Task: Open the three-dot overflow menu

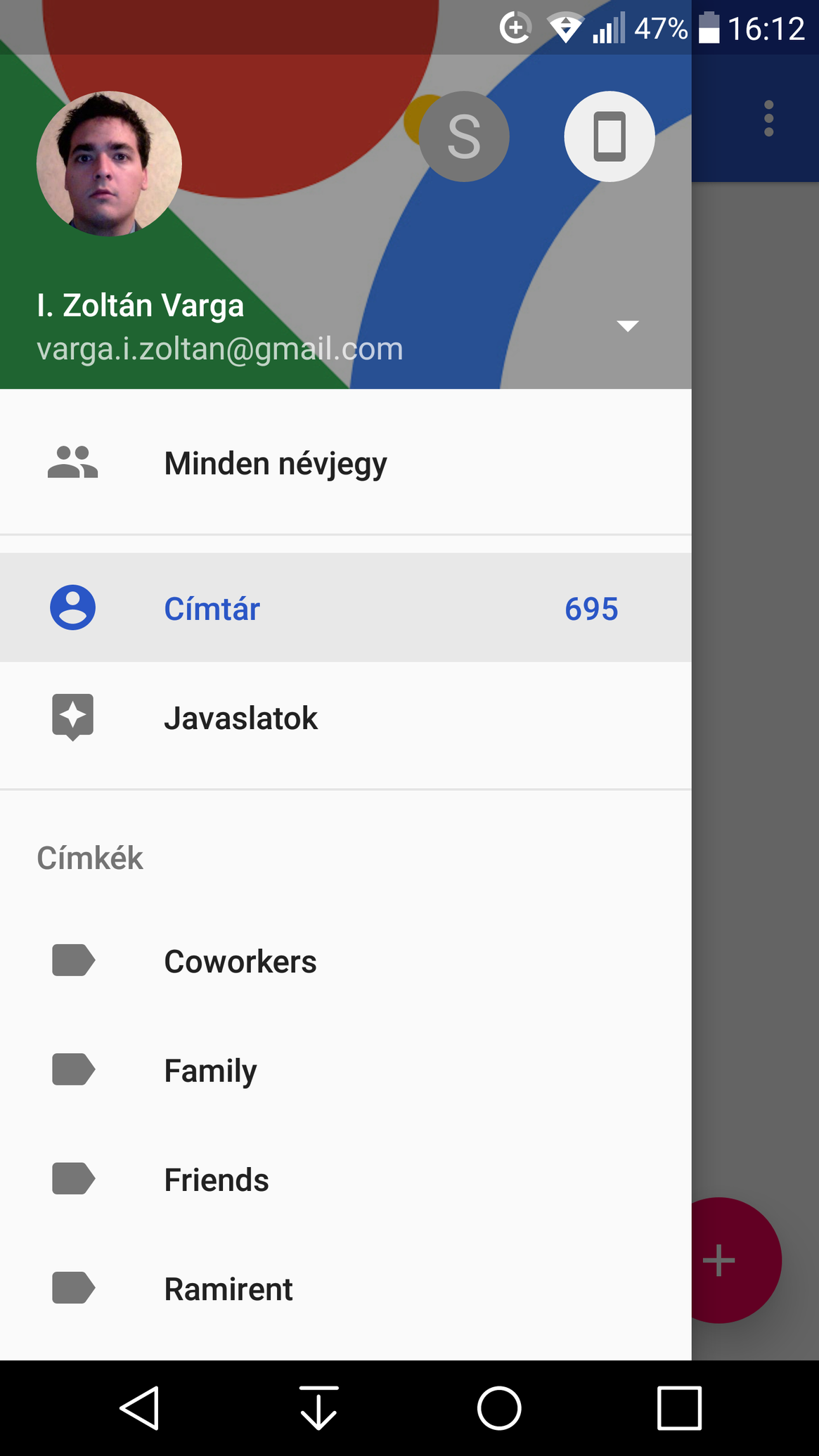Action: click(768, 118)
